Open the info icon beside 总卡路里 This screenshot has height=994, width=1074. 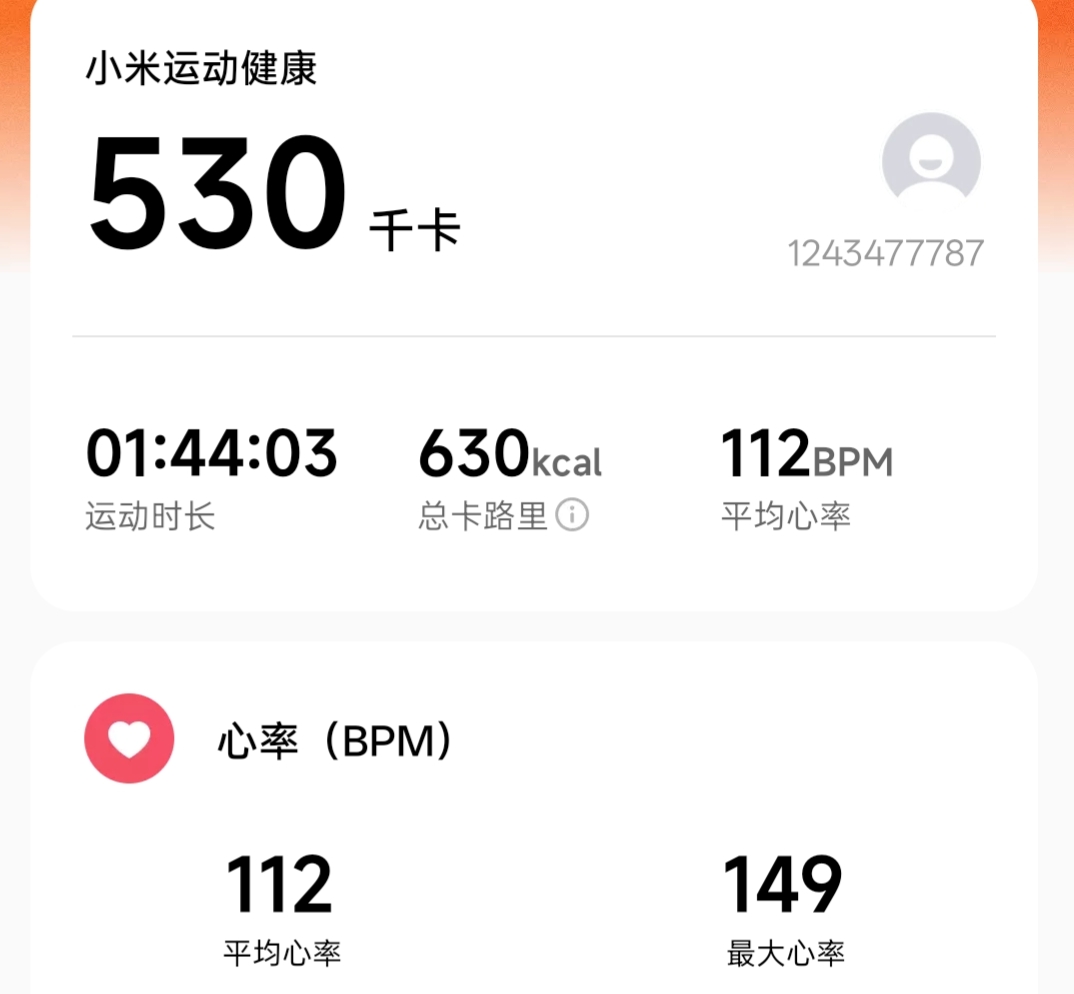[x=572, y=516]
